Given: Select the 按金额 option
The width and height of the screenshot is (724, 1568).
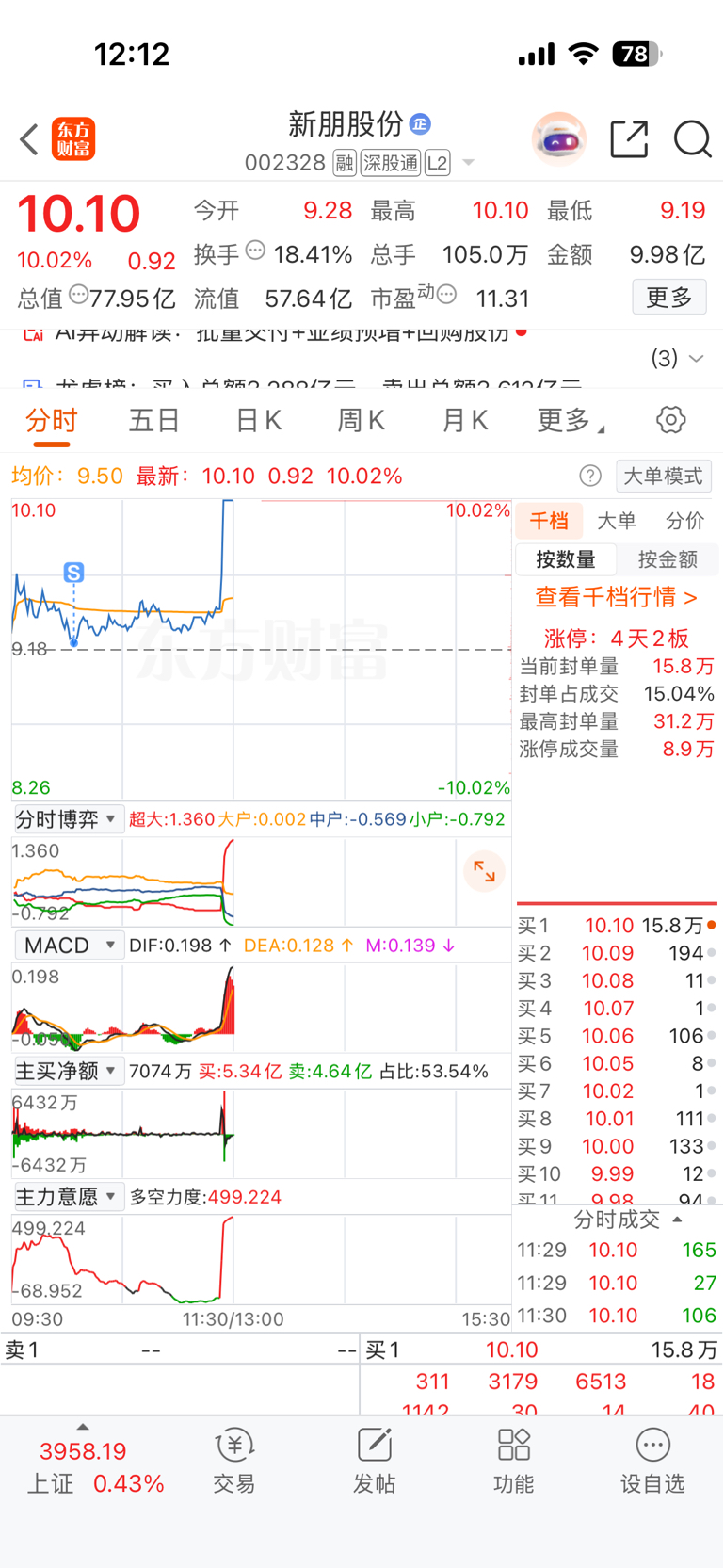Looking at the screenshot, I should coord(668,559).
